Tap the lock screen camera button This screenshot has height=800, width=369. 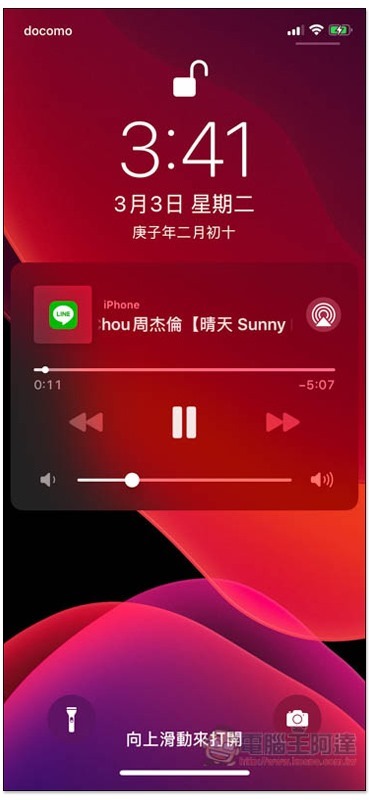point(297,719)
